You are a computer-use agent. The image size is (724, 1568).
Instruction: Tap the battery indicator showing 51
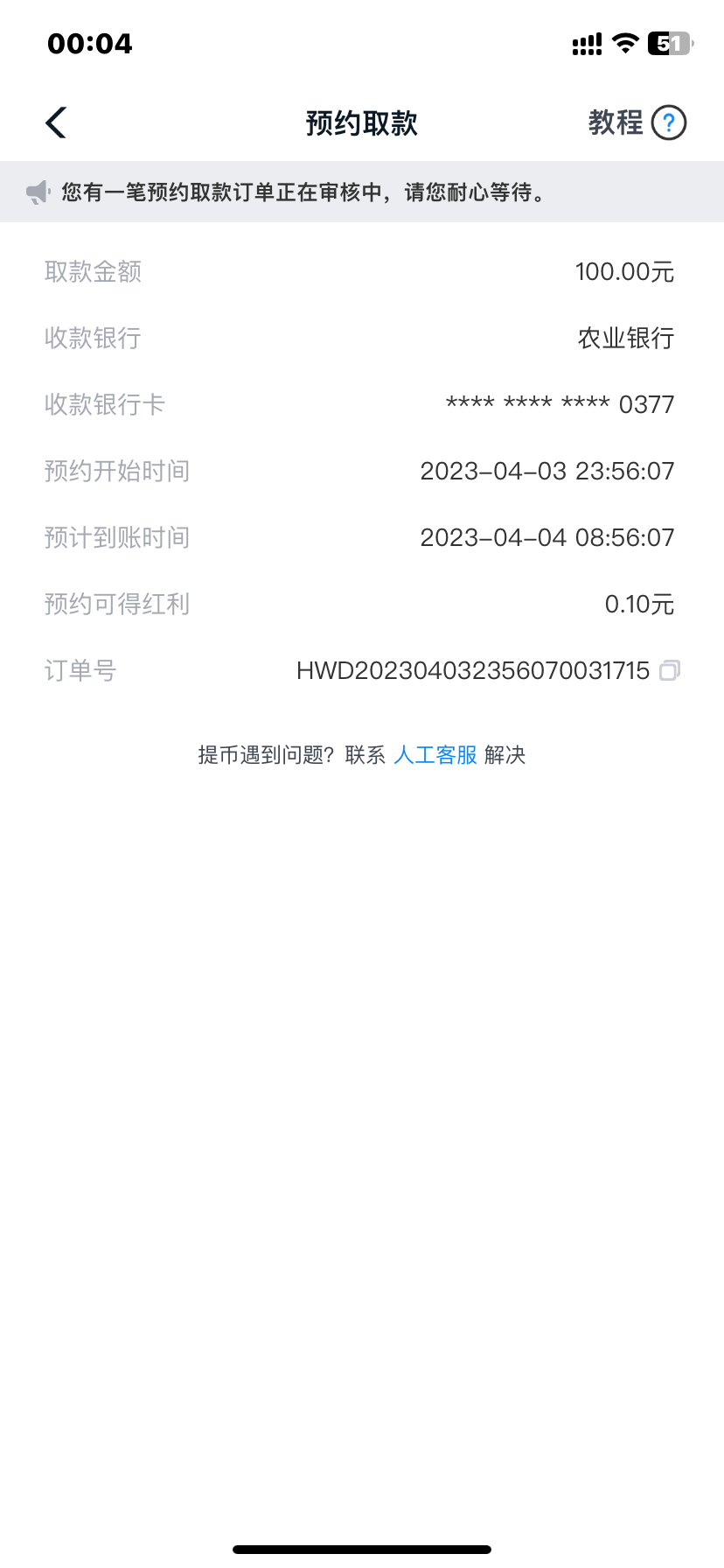tap(667, 42)
